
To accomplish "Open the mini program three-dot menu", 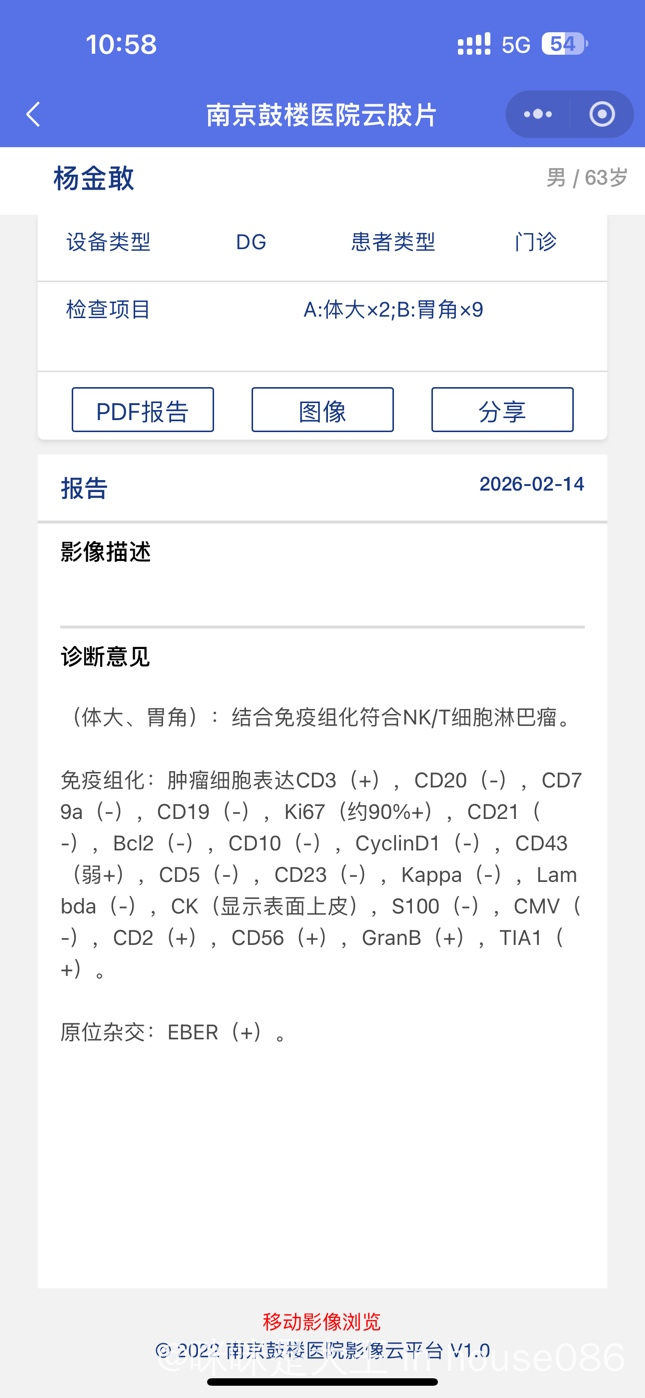I will pos(538,114).
